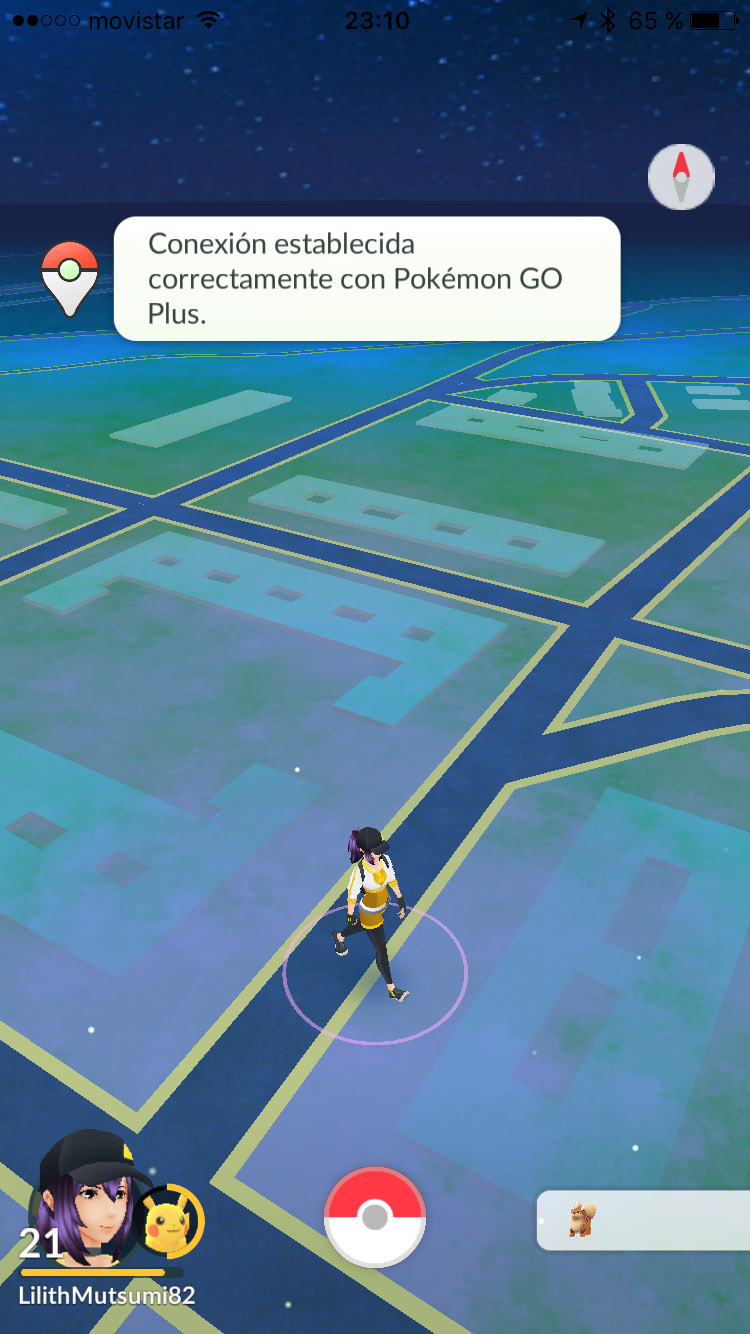Open the nearby Pokémon tracker

click(643, 1220)
